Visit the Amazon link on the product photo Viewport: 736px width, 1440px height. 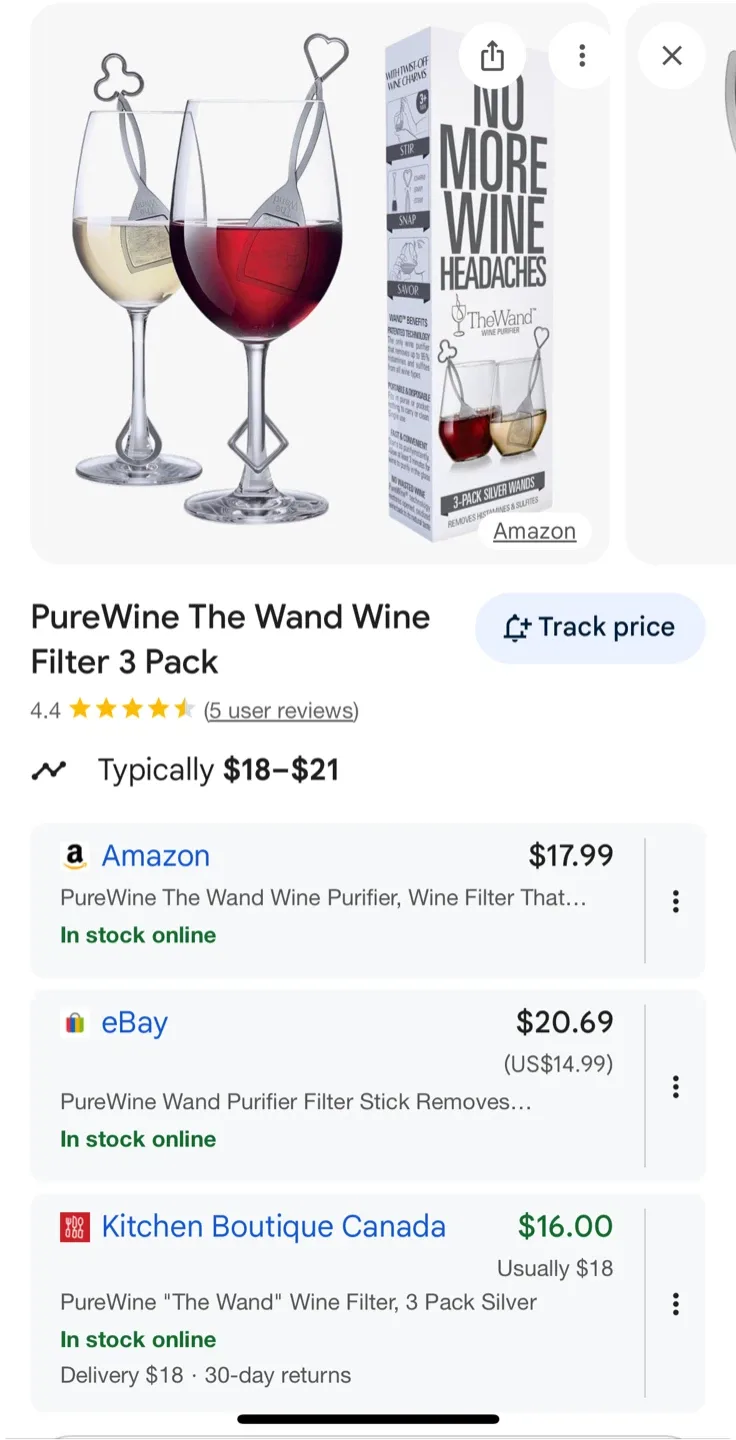click(x=534, y=531)
